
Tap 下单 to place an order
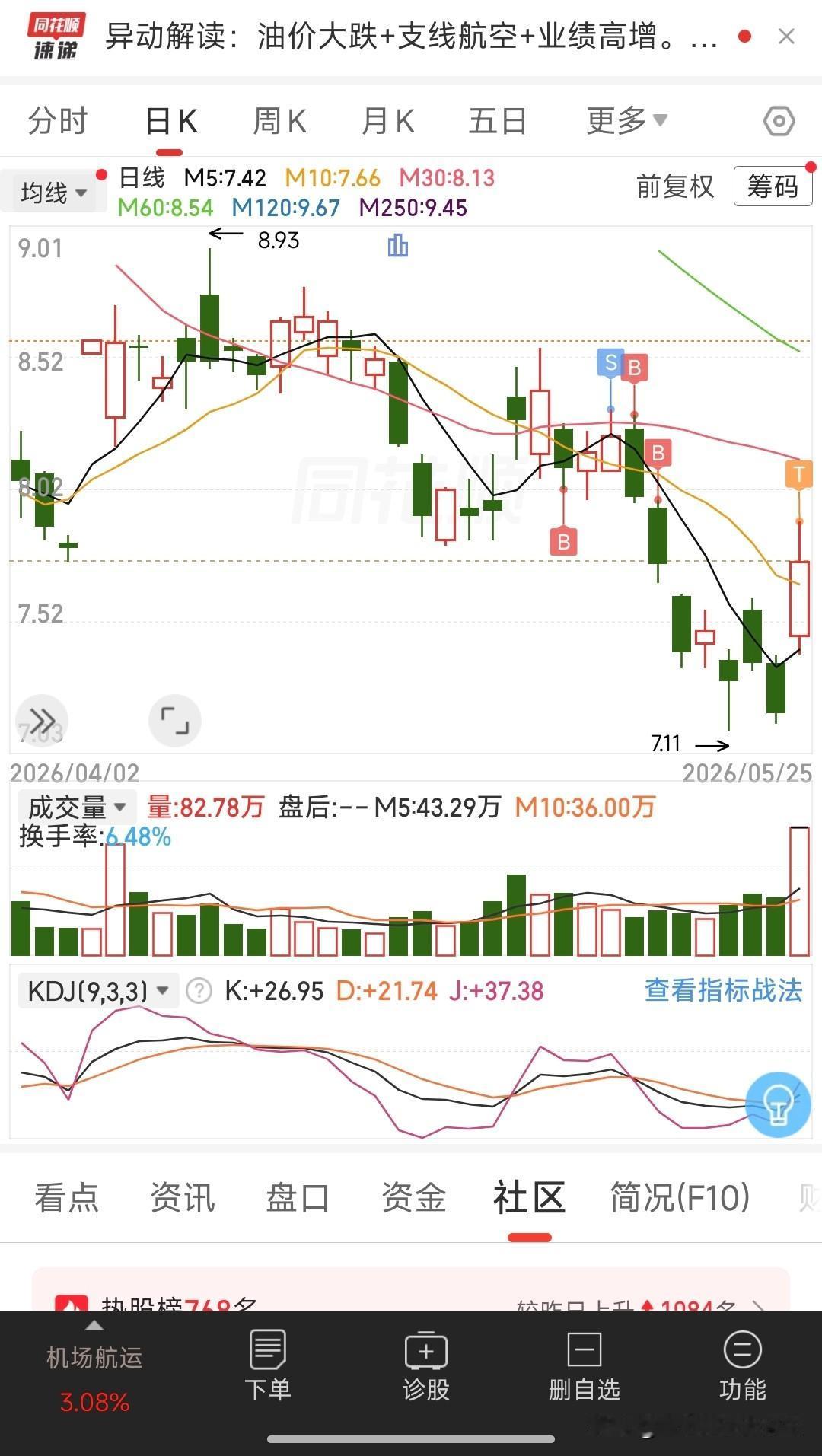coord(267,1365)
